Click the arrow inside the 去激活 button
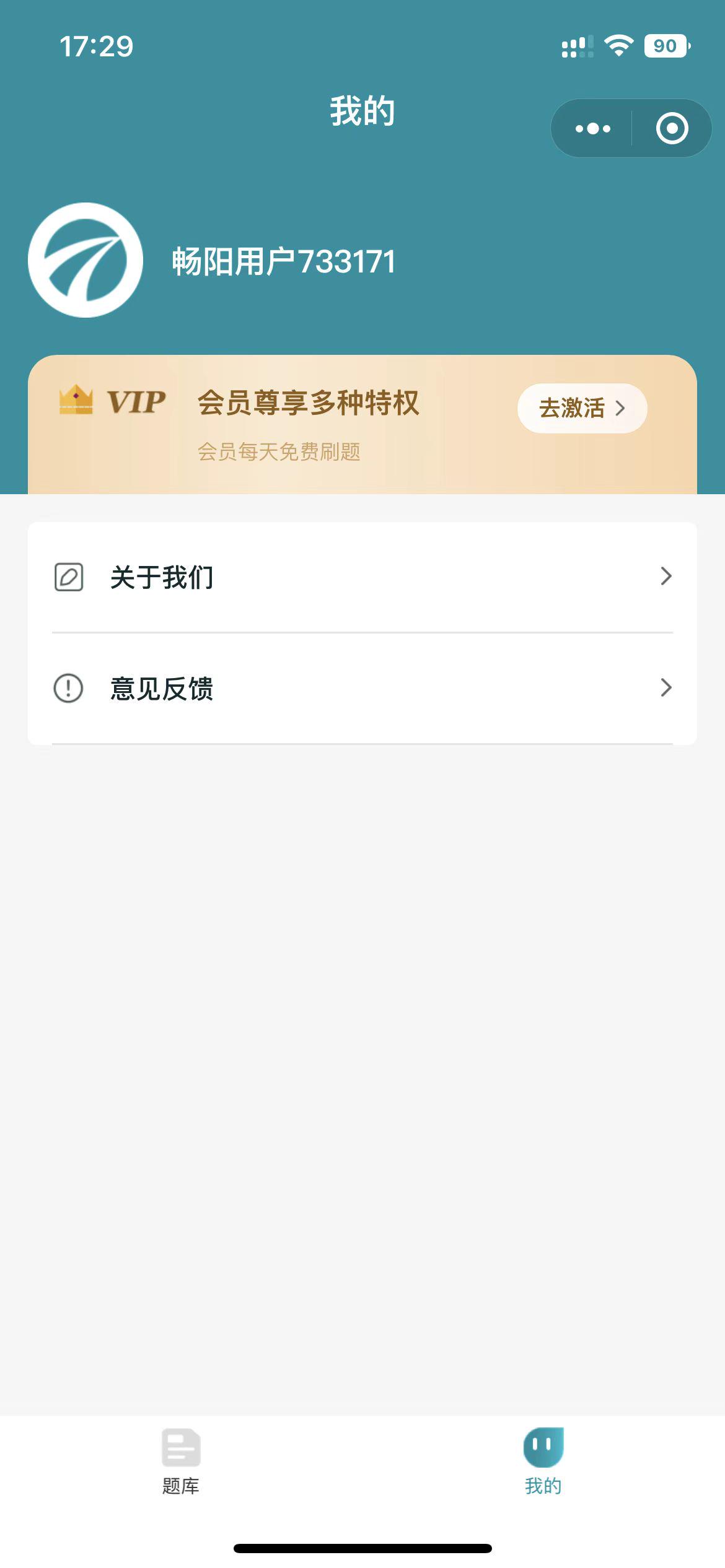This screenshot has width=725, height=1568. coord(622,408)
